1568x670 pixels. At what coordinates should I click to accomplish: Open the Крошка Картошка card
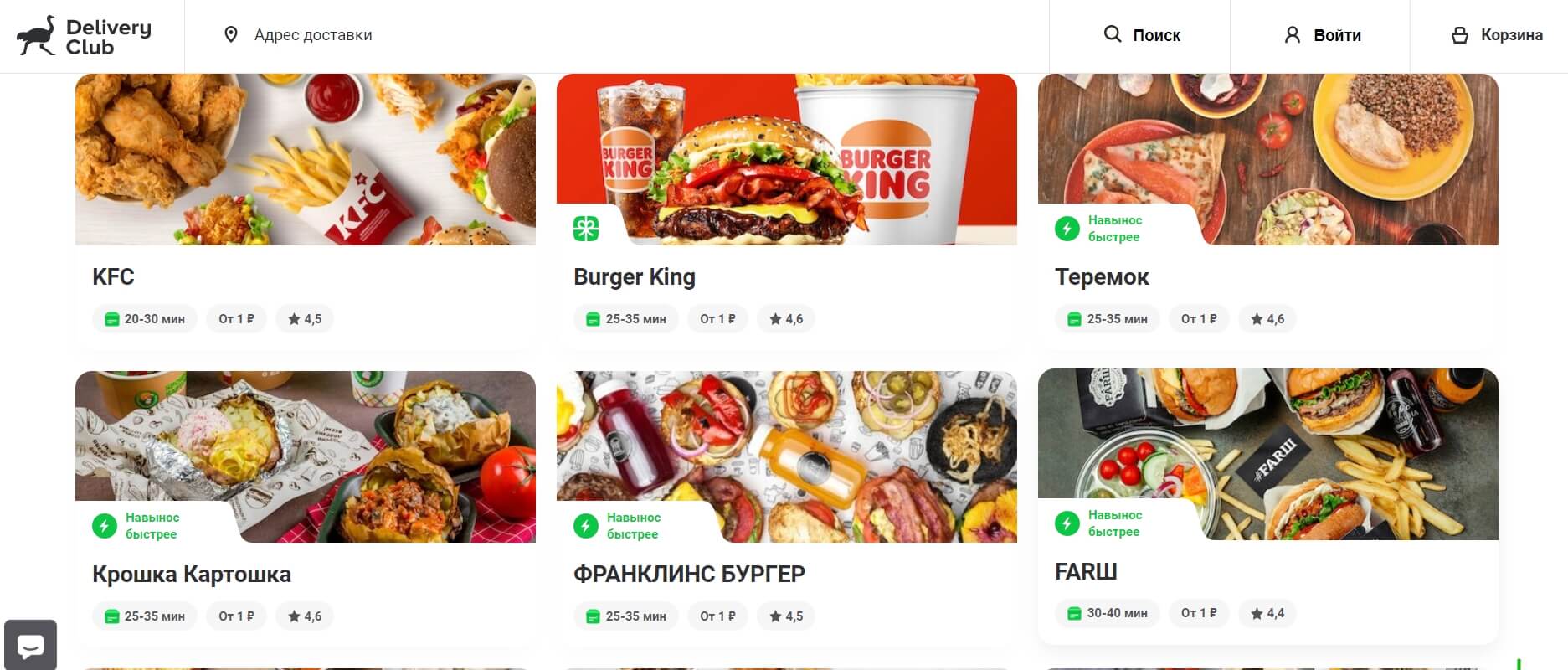[305, 507]
